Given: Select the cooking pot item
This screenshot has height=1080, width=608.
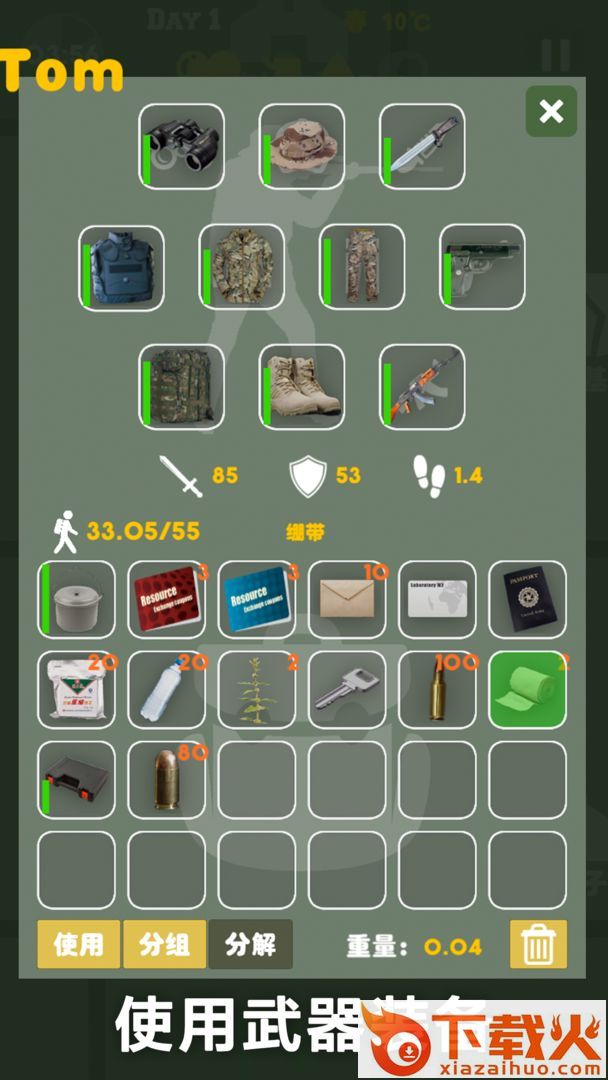Looking at the screenshot, I should click(77, 599).
